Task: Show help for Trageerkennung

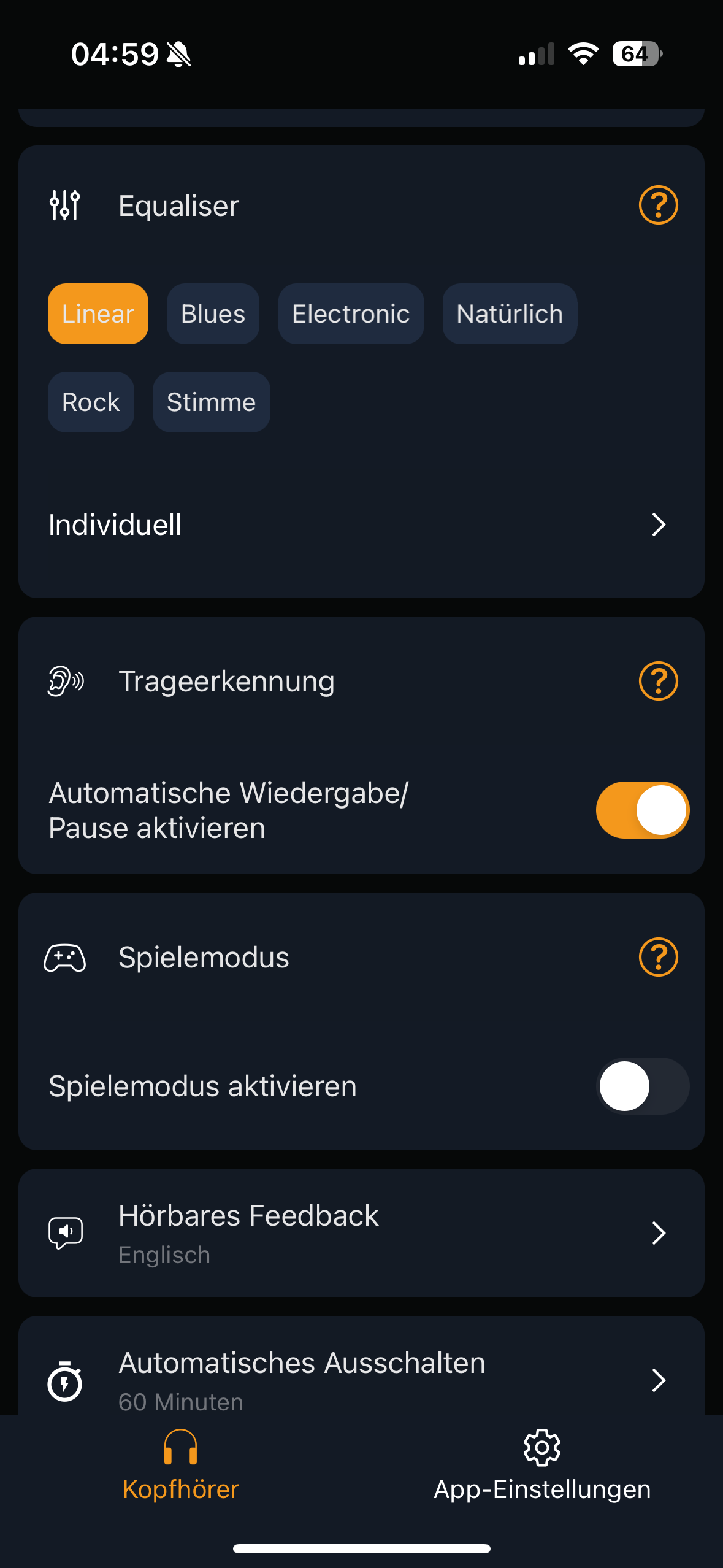Action: (658, 681)
